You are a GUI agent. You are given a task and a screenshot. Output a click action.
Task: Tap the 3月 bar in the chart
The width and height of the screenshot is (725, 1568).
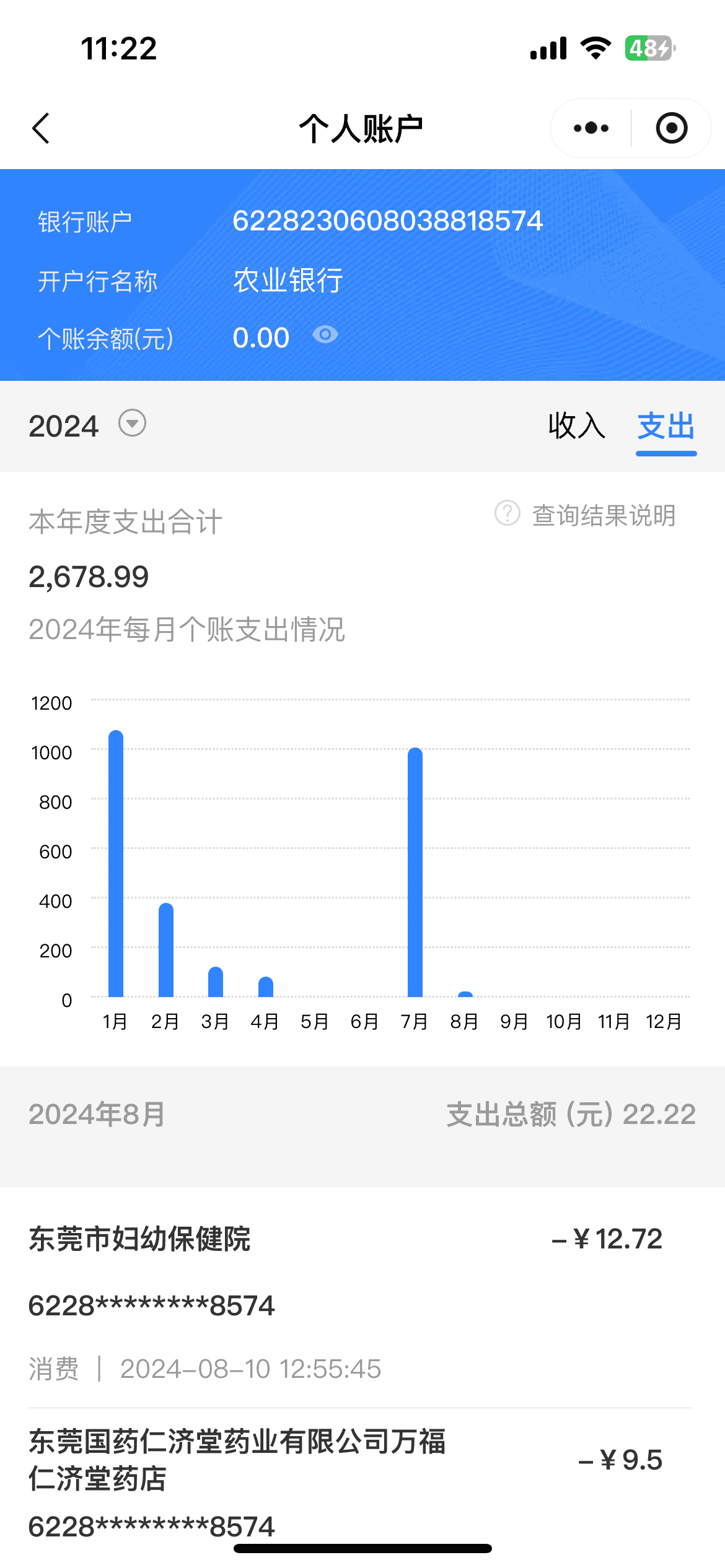pos(216,983)
